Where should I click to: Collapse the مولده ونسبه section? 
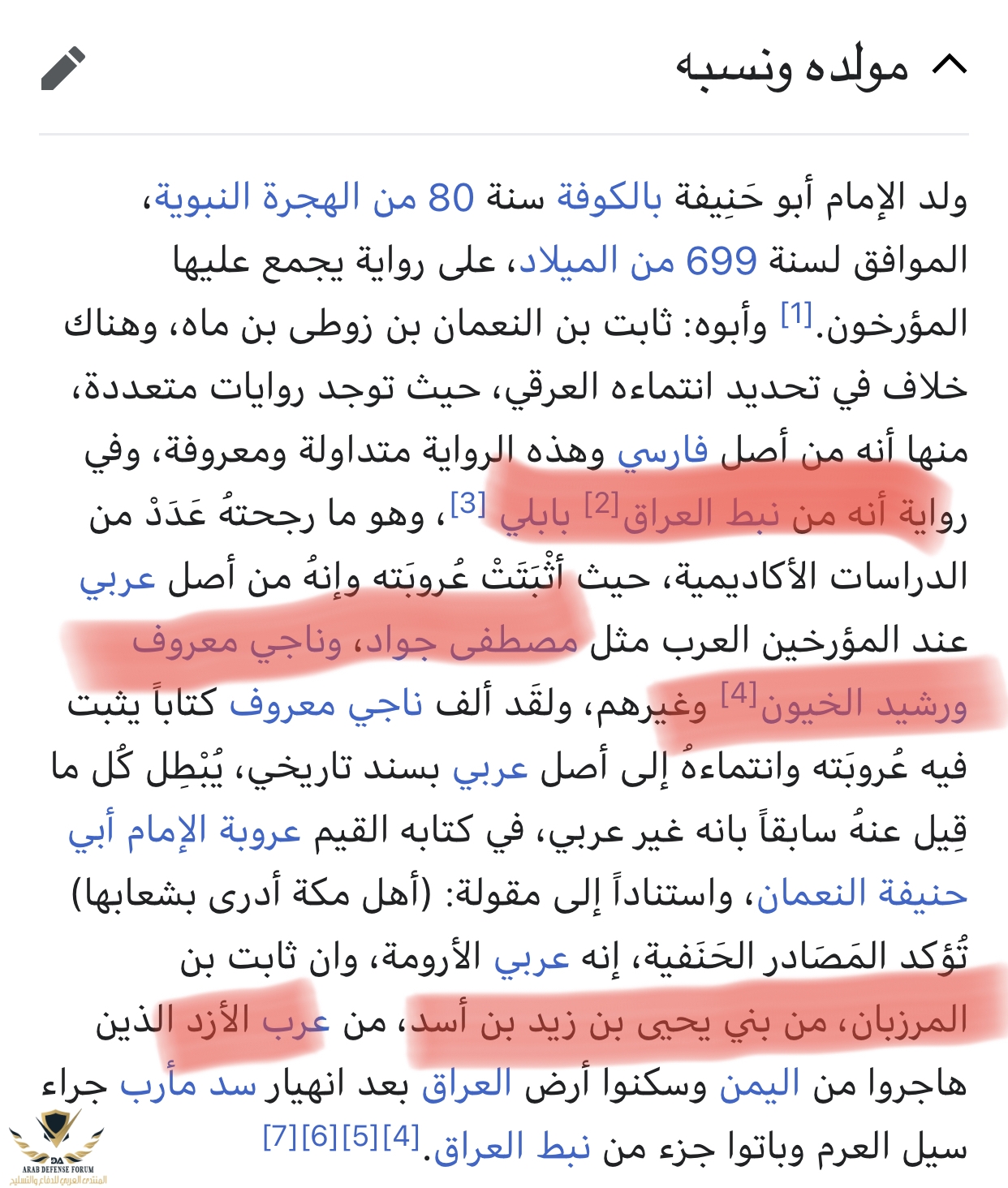coord(949,66)
